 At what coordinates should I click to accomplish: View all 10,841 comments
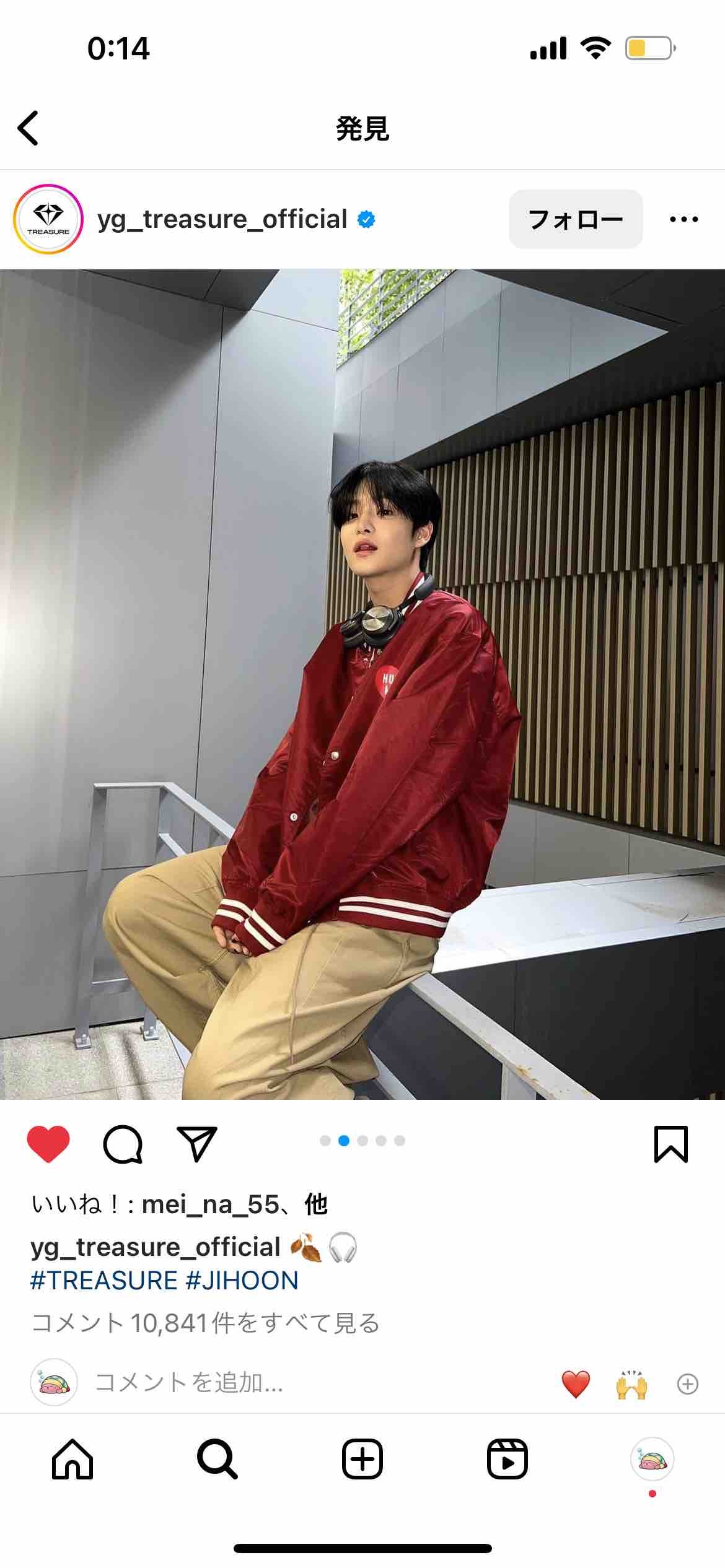206,1323
